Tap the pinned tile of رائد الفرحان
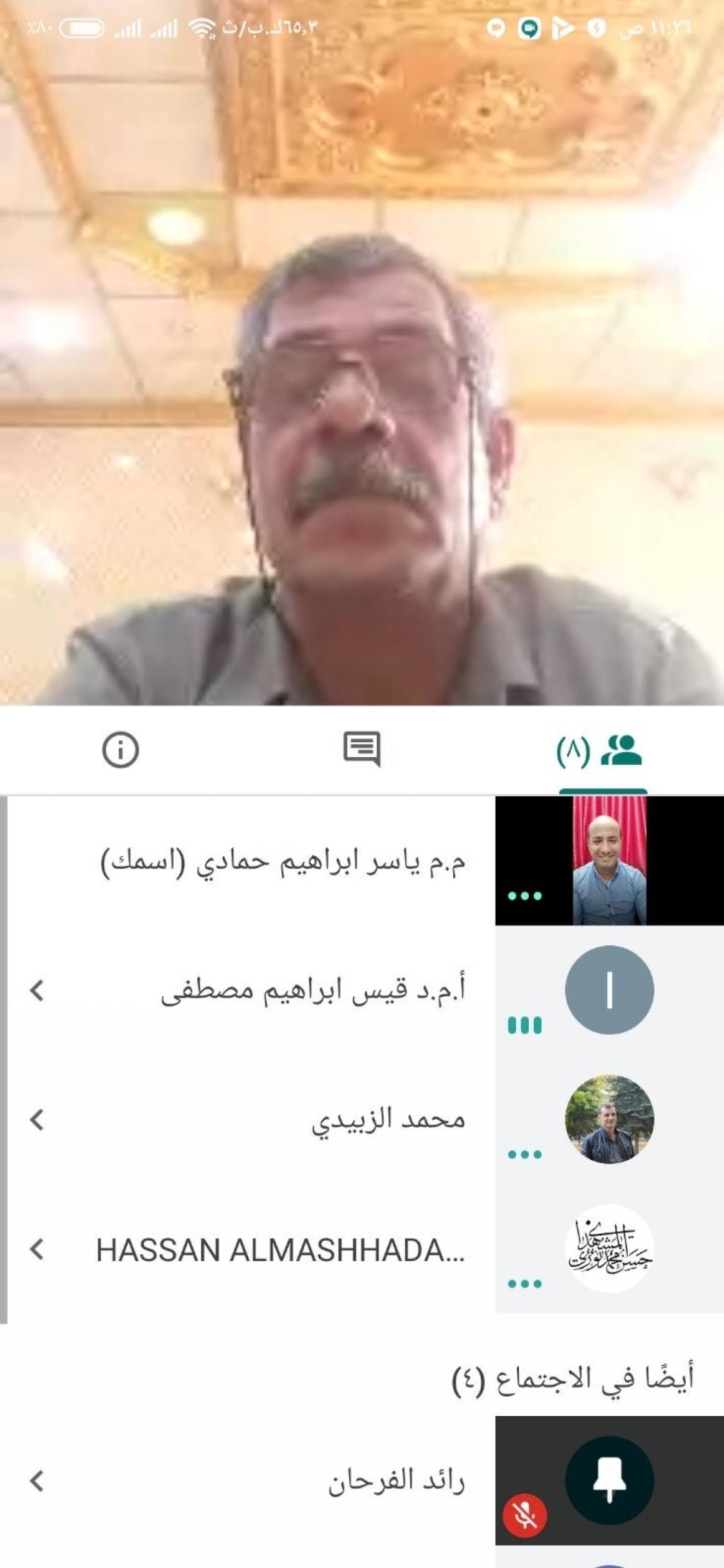 (x=609, y=1480)
